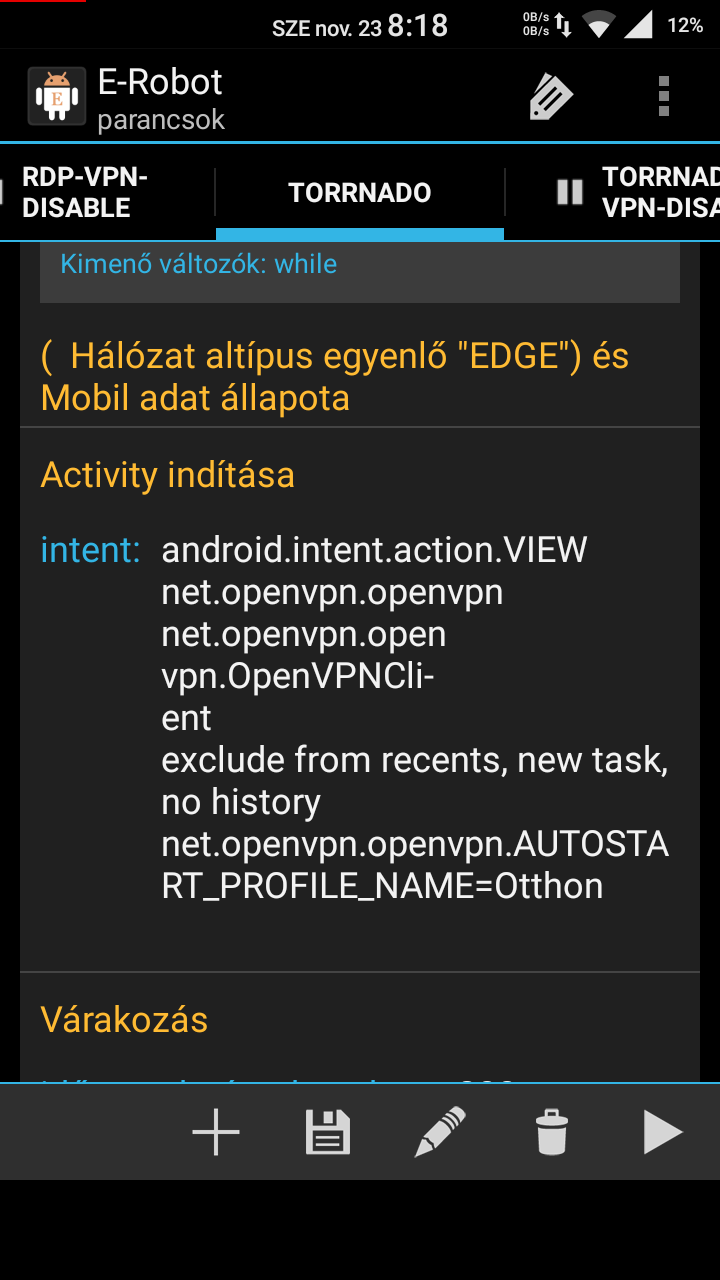Open the overflow menu
The image size is (720, 1280).
[663, 96]
